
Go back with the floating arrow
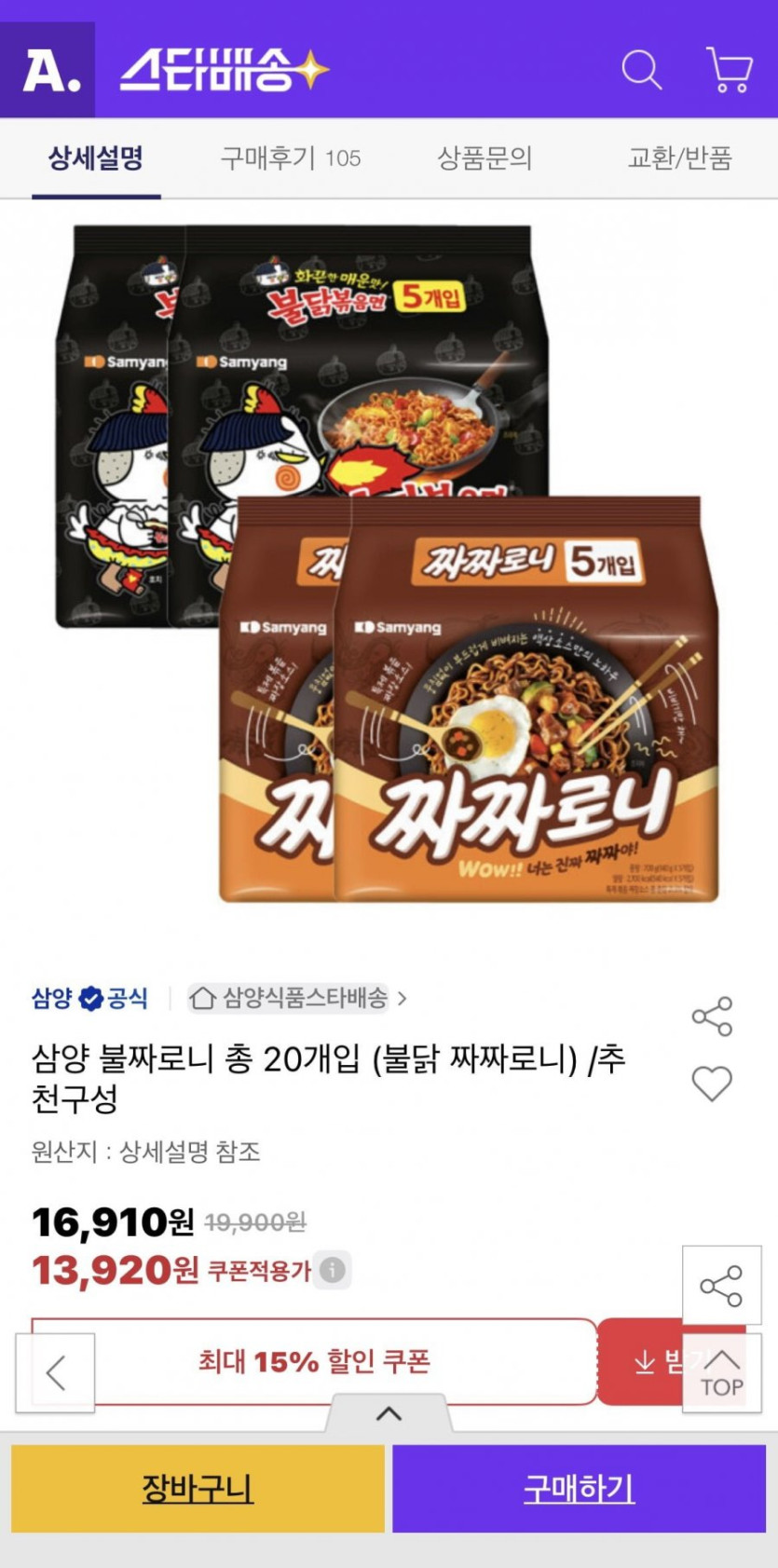(x=56, y=1372)
